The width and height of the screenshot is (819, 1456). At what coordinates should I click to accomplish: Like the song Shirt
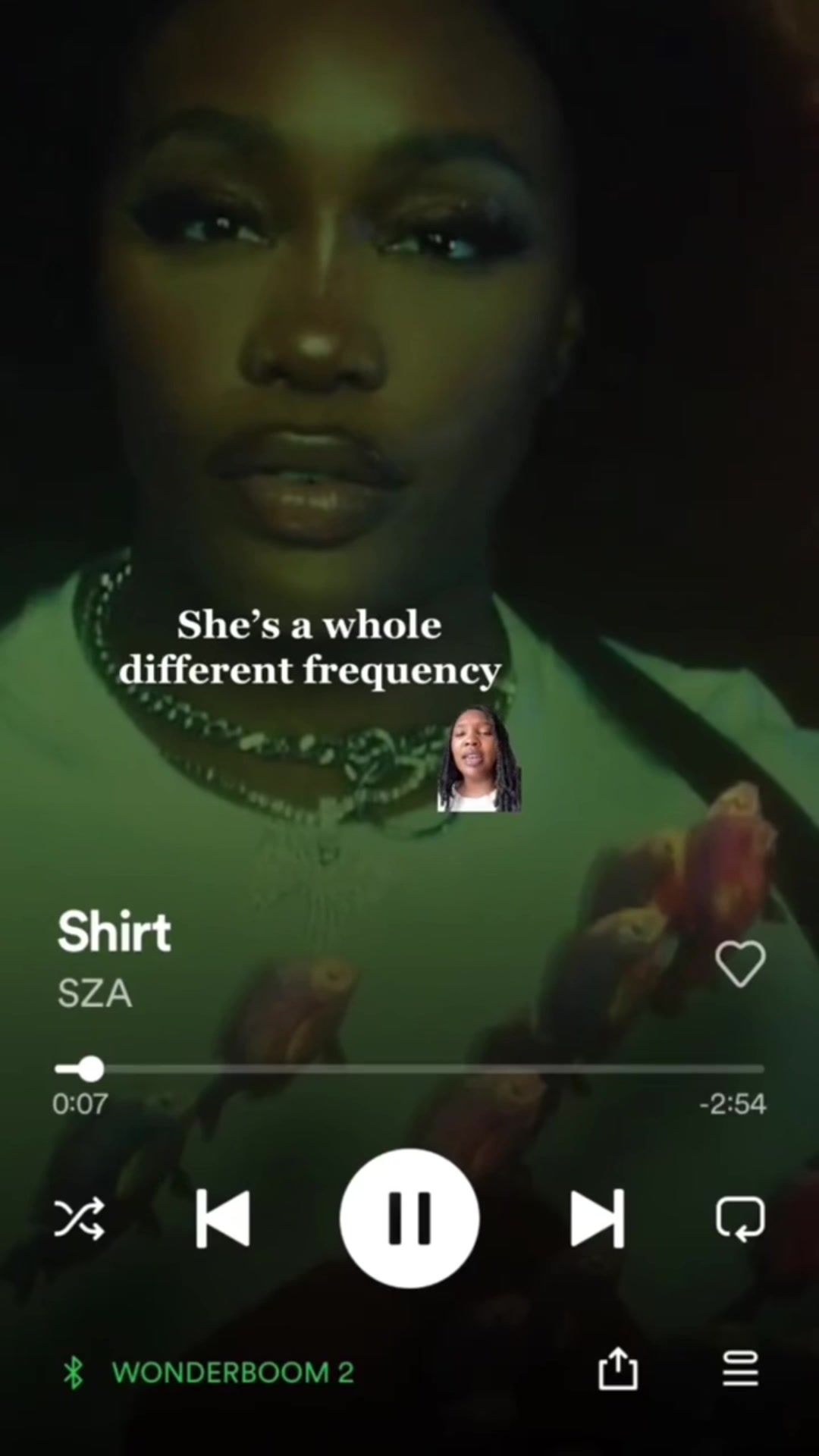[740, 964]
